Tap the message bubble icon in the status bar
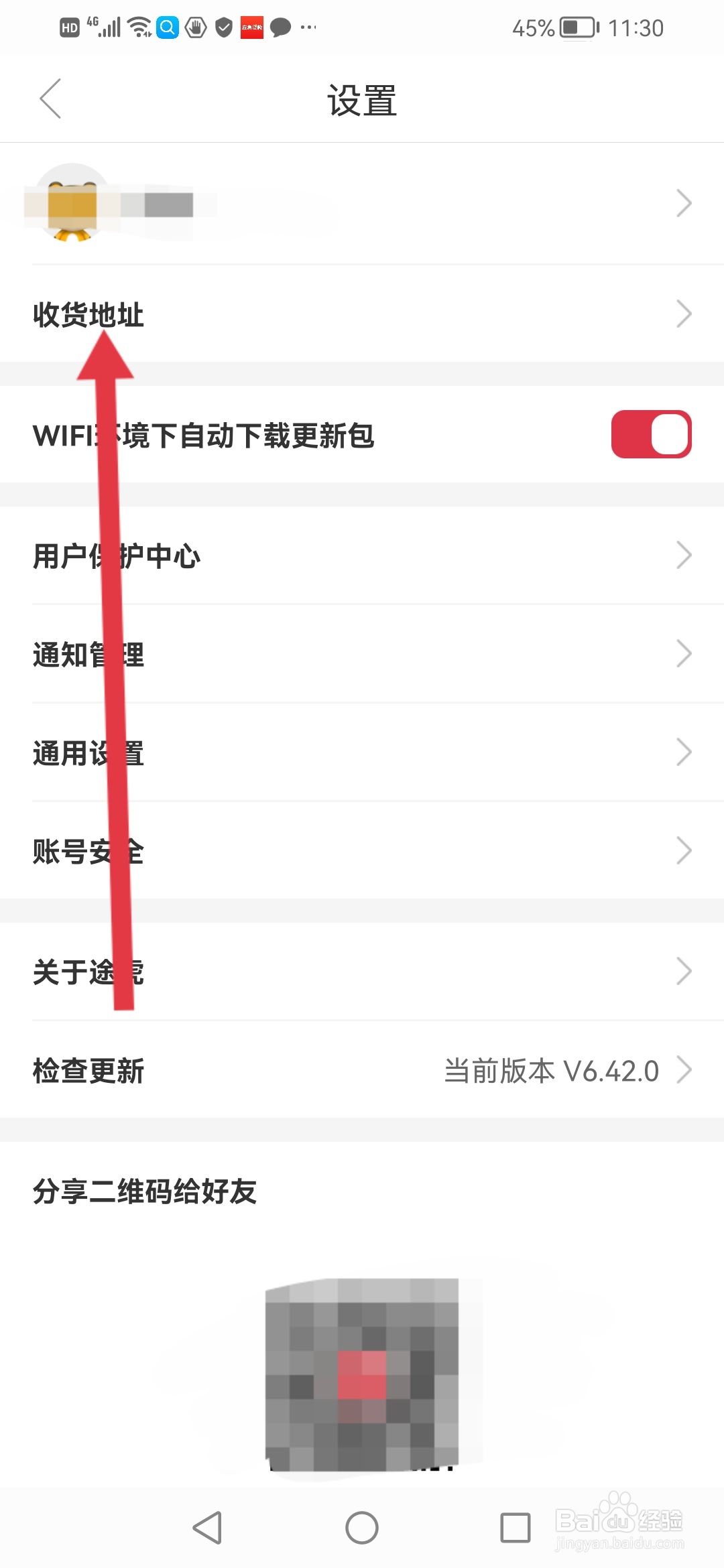Screen dimensions: 724x1568 pos(281,27)
